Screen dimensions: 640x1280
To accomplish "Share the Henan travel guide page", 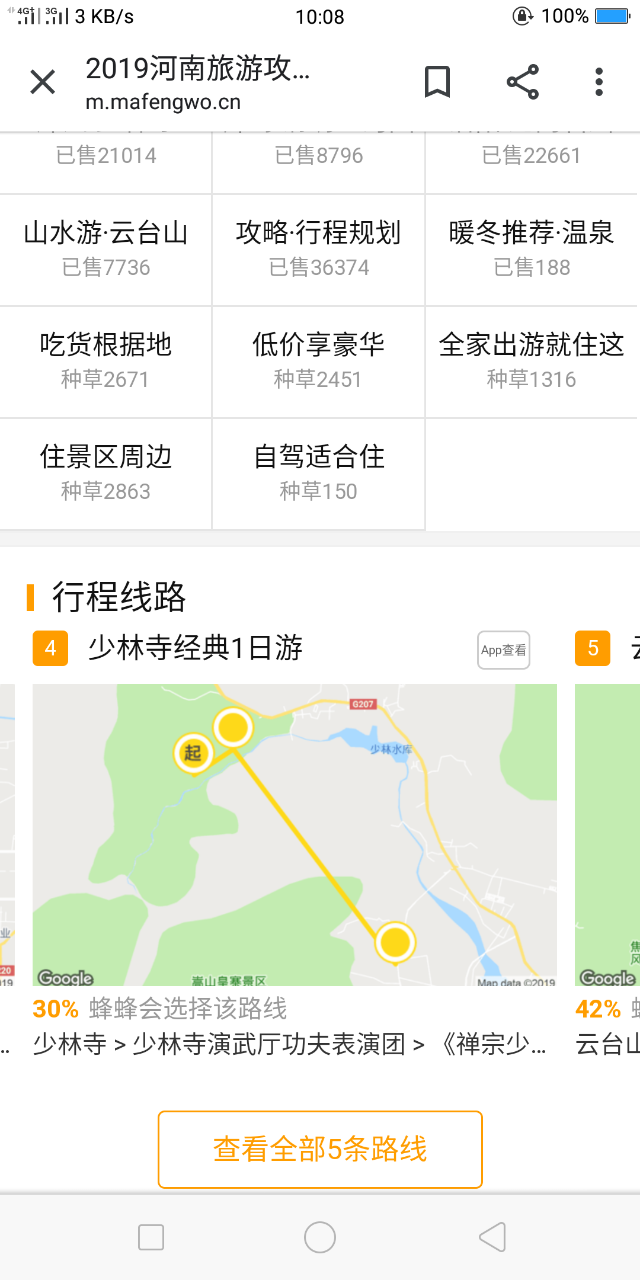I will coord(522,82).
